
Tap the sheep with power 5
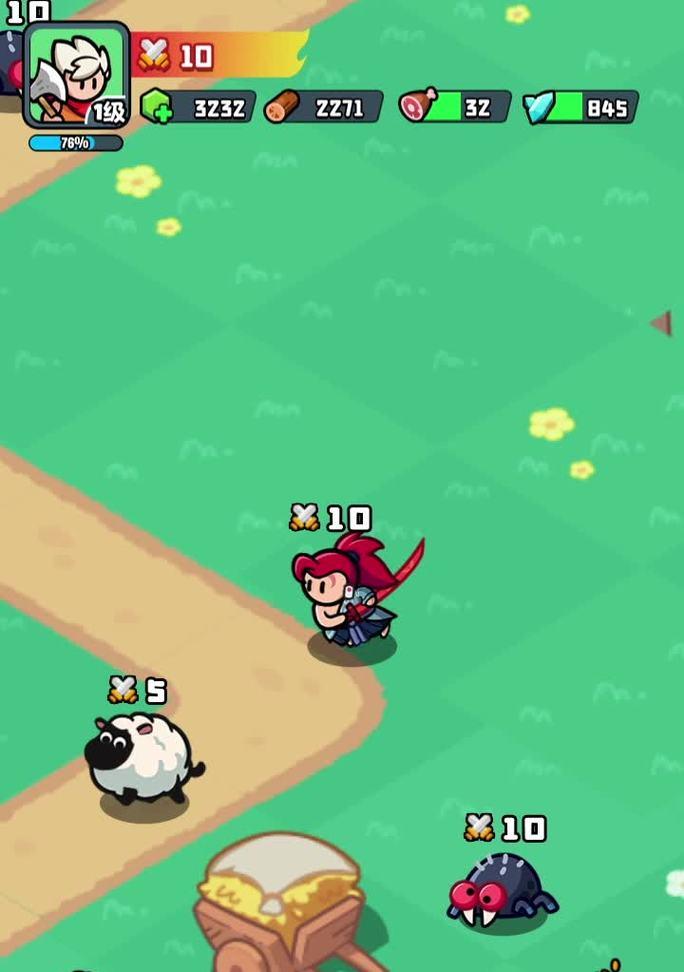tap(142, 756)
